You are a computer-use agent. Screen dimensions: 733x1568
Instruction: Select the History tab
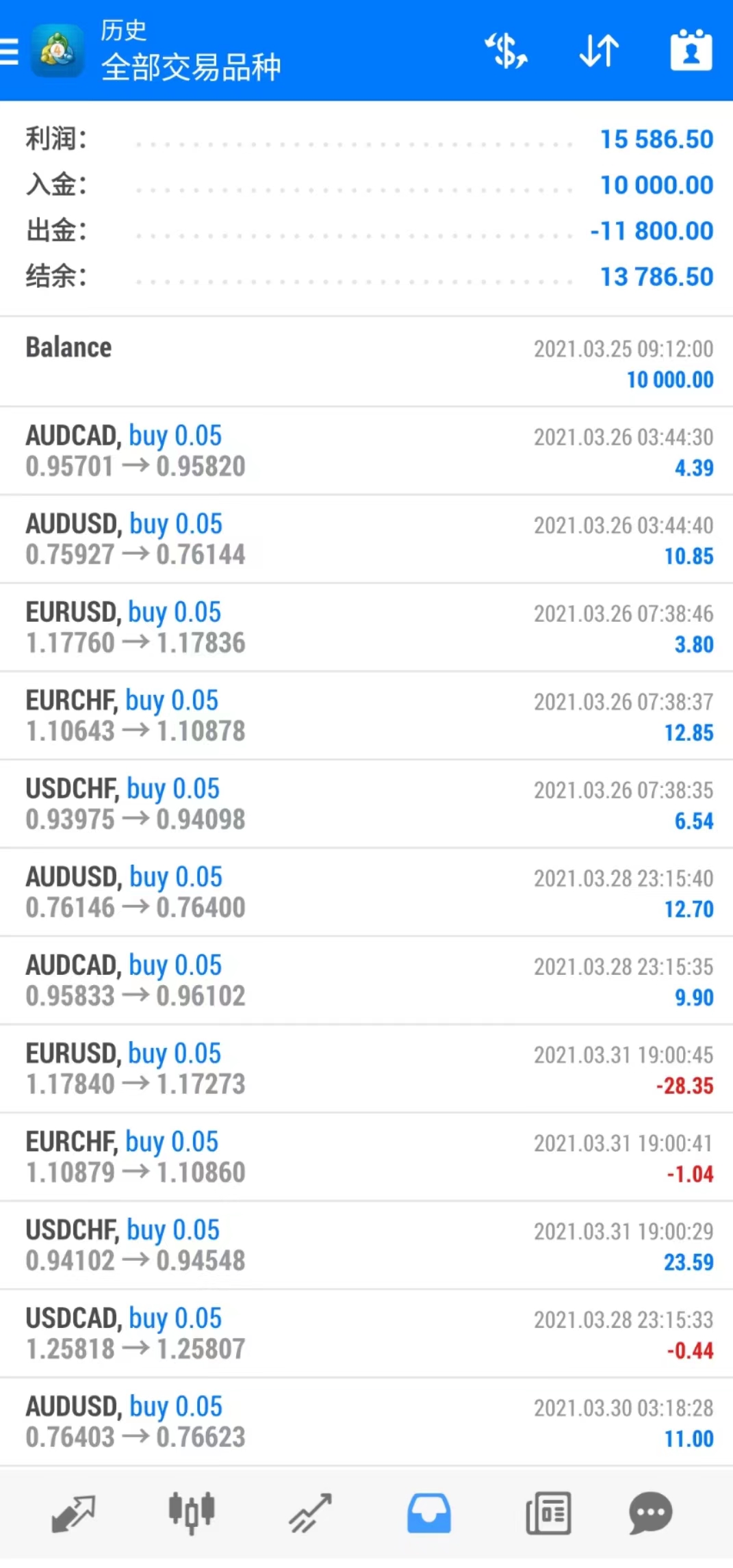(429, 1513)
